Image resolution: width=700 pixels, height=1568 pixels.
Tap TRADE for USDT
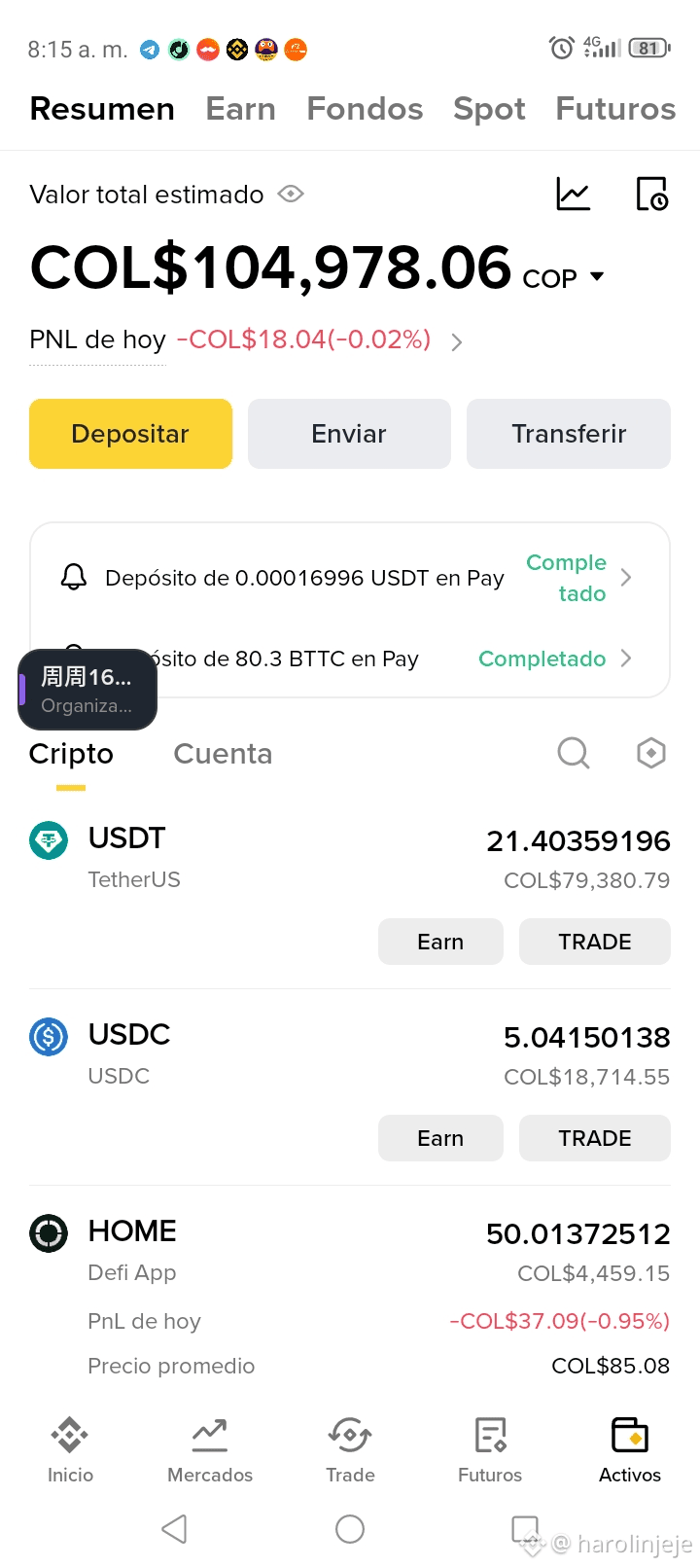[594, 942]
